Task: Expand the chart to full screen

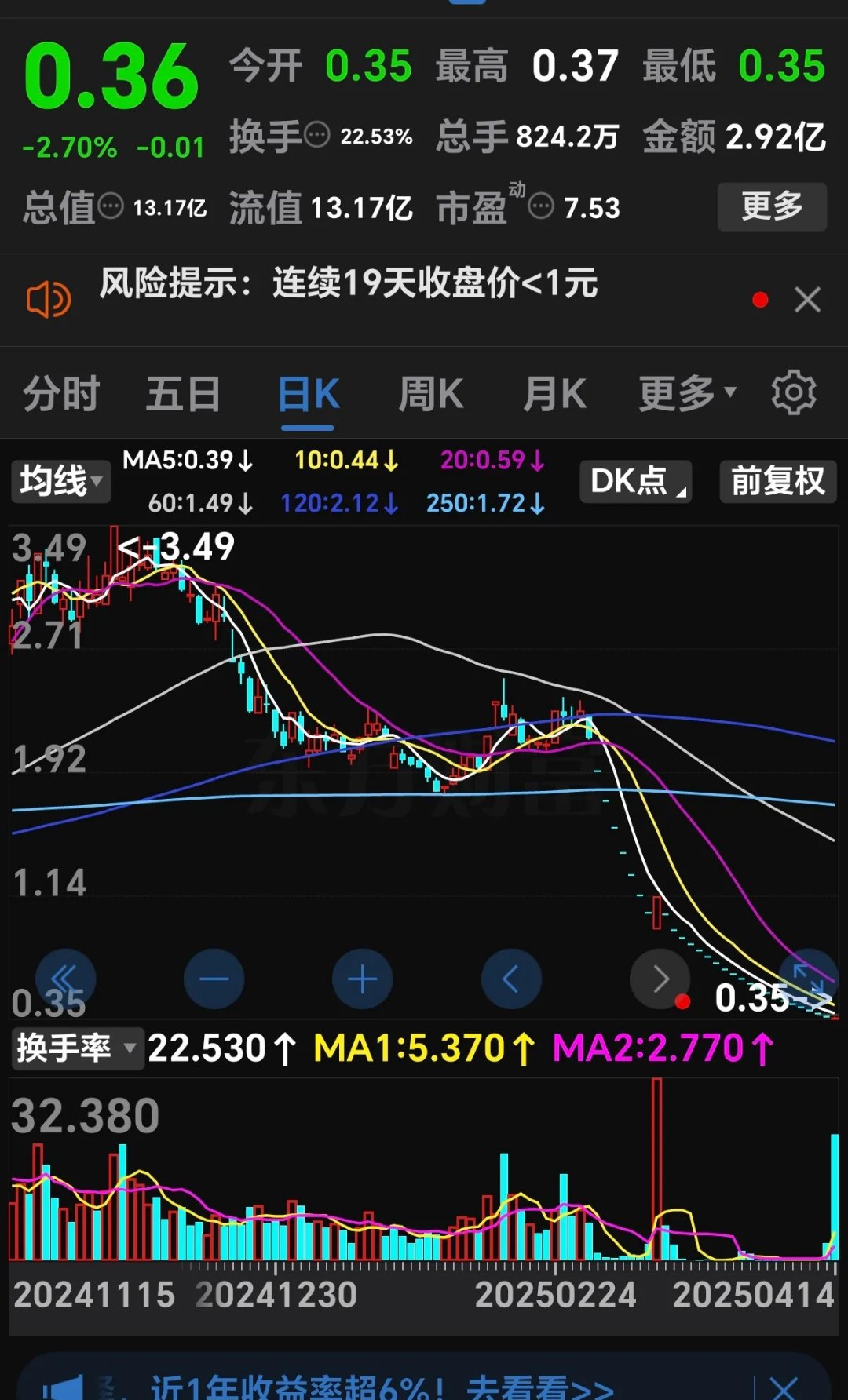Action: point(808,979)
